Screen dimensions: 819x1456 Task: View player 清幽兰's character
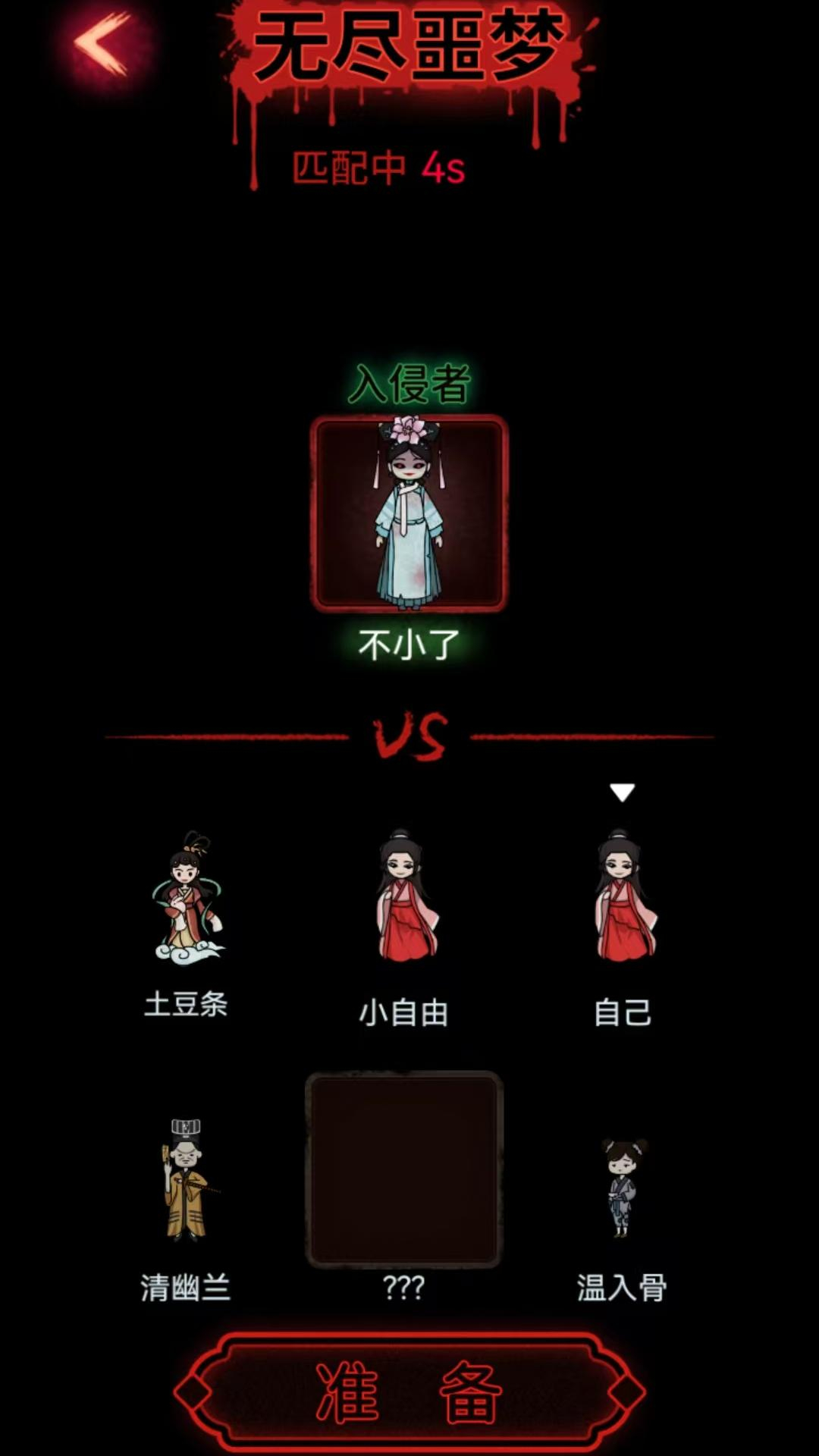click(186, 1179)
